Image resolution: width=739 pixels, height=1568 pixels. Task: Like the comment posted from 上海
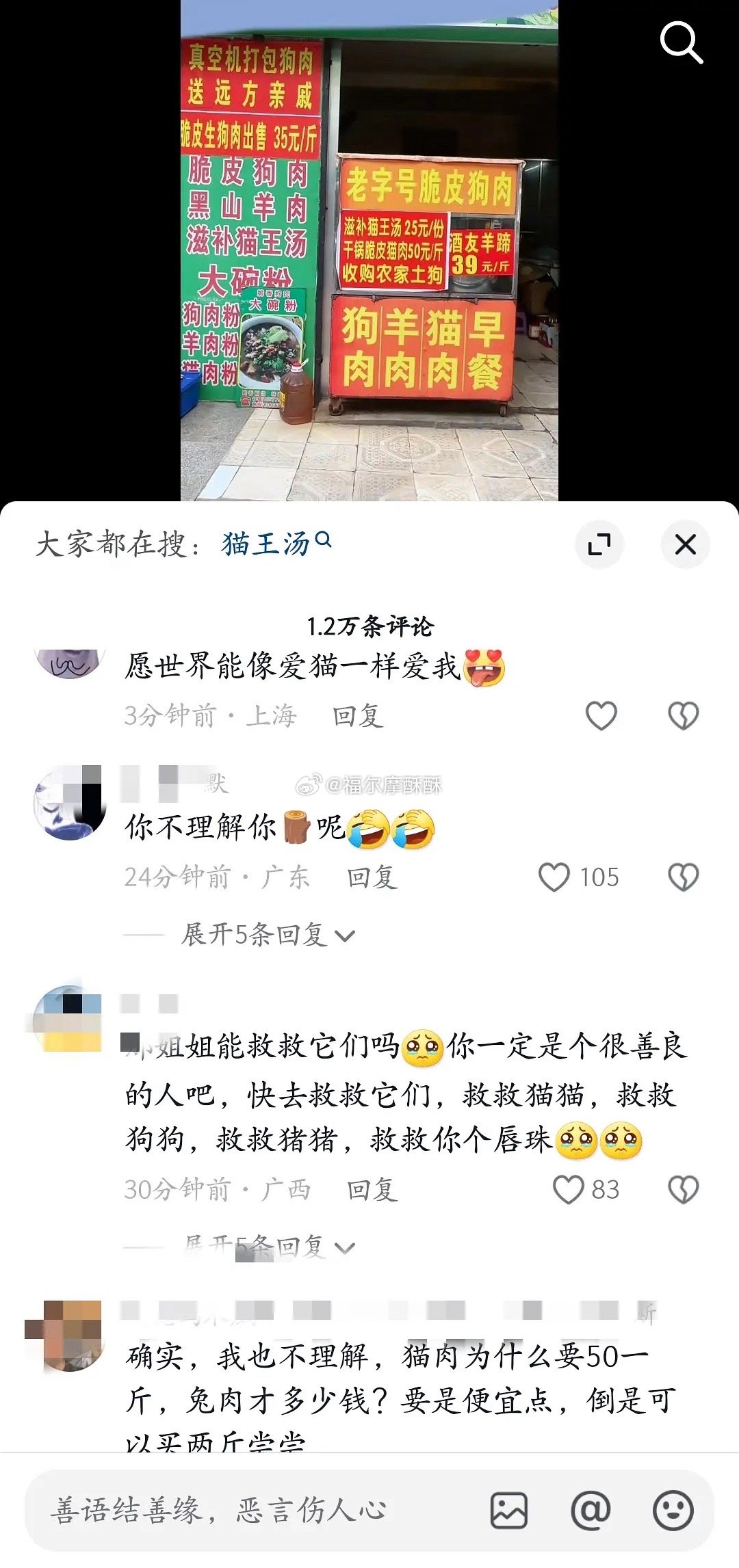coord(601,716)
